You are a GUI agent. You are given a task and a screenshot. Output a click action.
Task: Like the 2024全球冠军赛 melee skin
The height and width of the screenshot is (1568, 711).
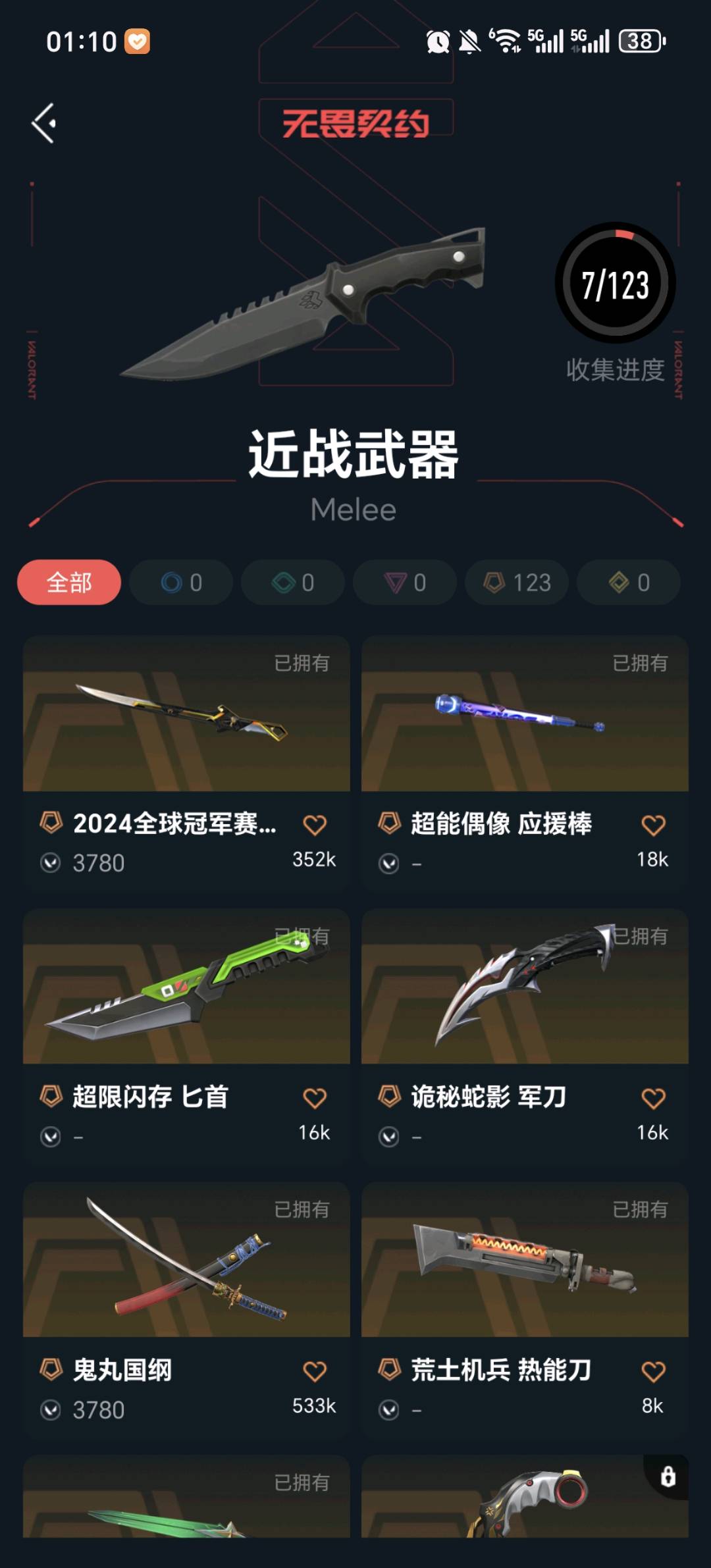315,825
